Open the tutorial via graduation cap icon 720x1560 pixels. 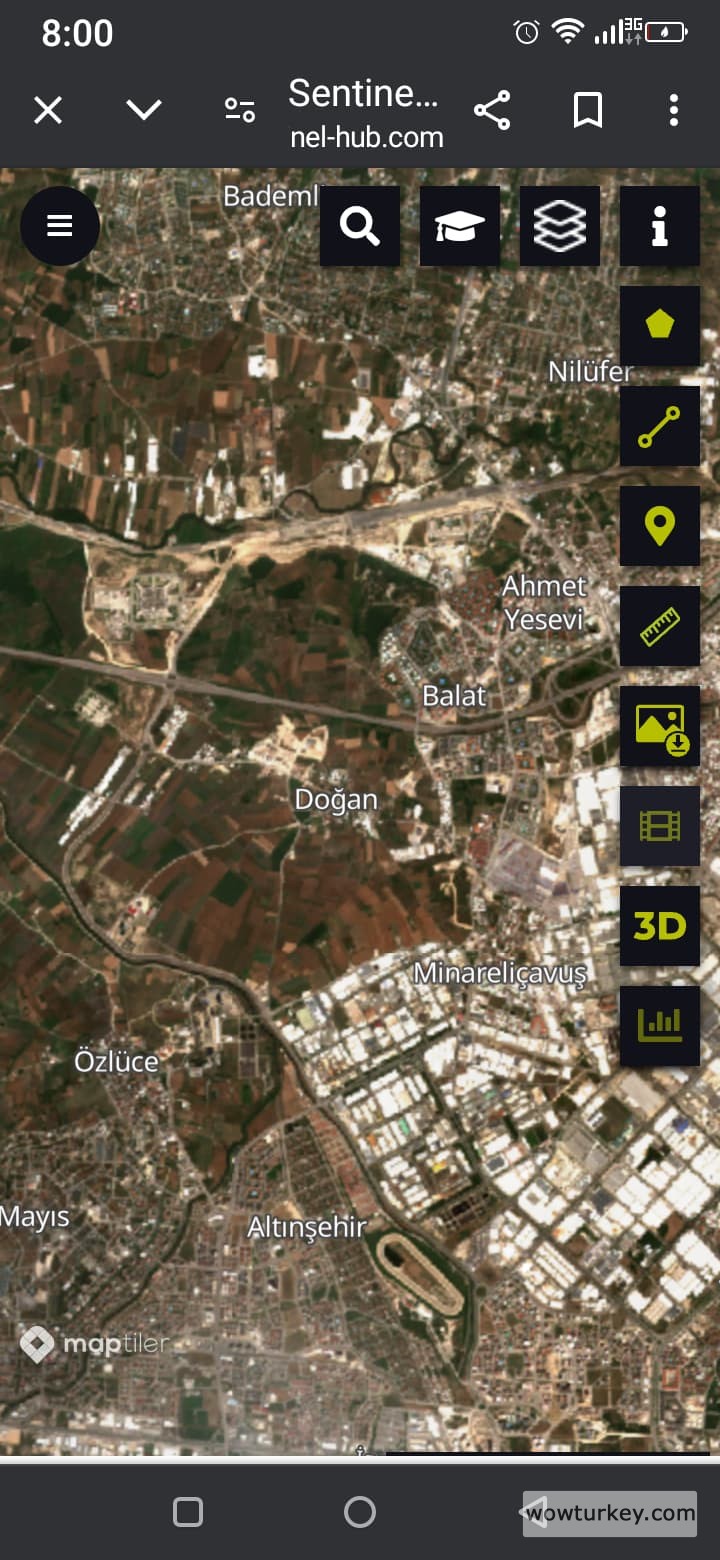pyautogui.click(x=459, y=226)
